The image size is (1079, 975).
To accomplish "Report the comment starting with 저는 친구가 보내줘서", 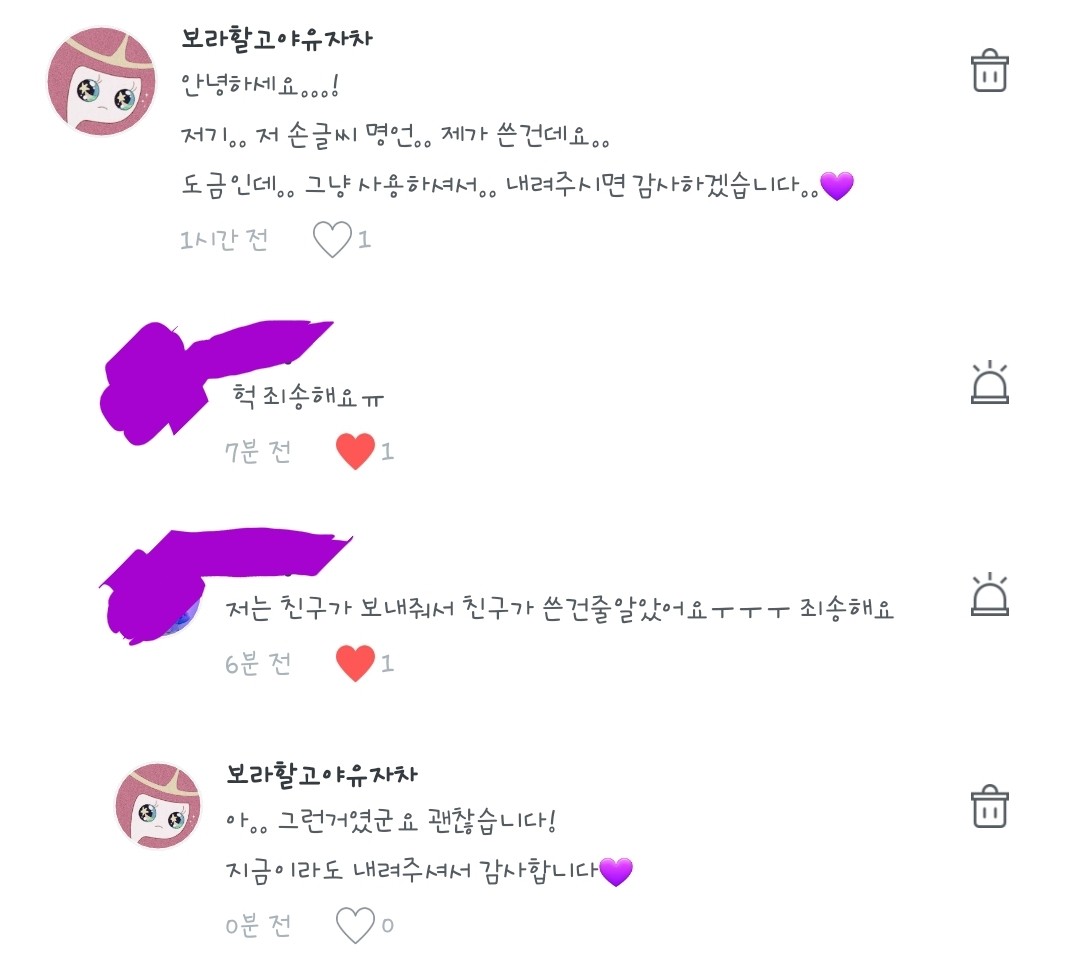I will pos(989,594).
